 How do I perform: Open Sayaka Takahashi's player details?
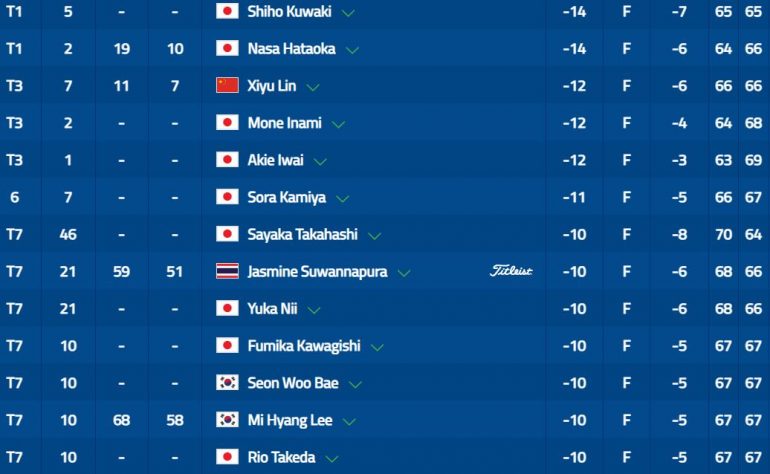pyautogui.click(x=375, y=235)
